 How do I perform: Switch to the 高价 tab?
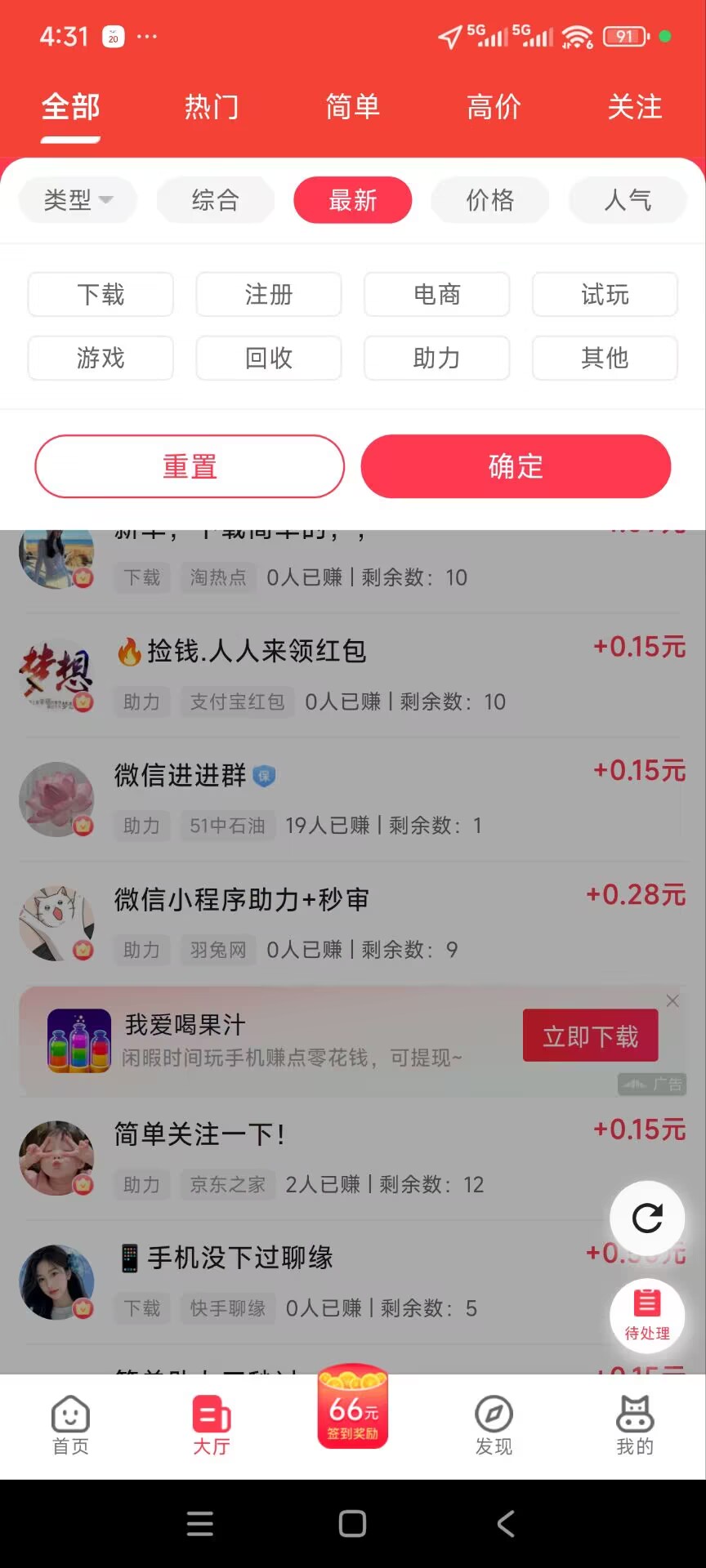pos(494,107)
